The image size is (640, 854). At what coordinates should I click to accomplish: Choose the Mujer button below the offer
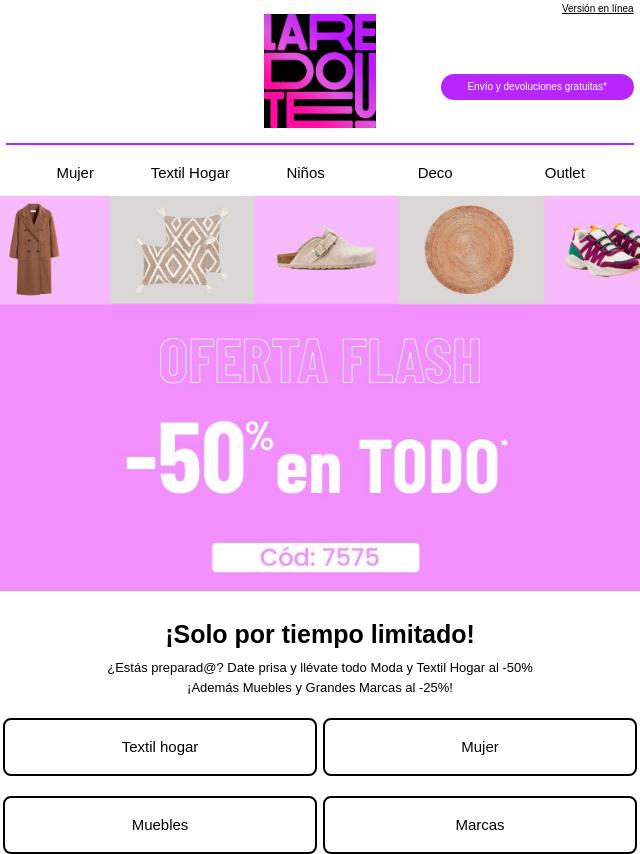(480, 747)
